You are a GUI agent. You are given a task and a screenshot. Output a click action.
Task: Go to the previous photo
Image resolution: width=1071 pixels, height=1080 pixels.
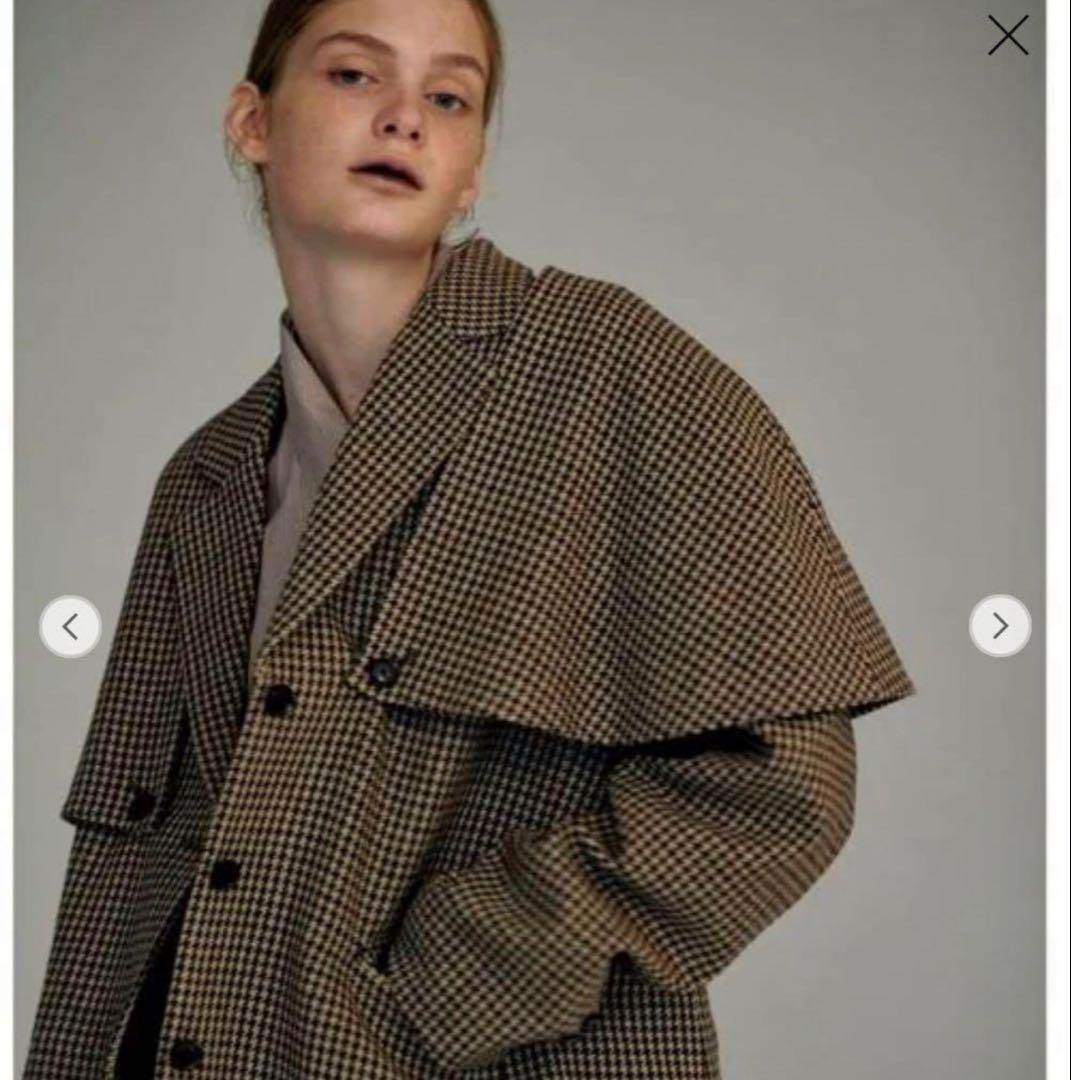[70, 627]
